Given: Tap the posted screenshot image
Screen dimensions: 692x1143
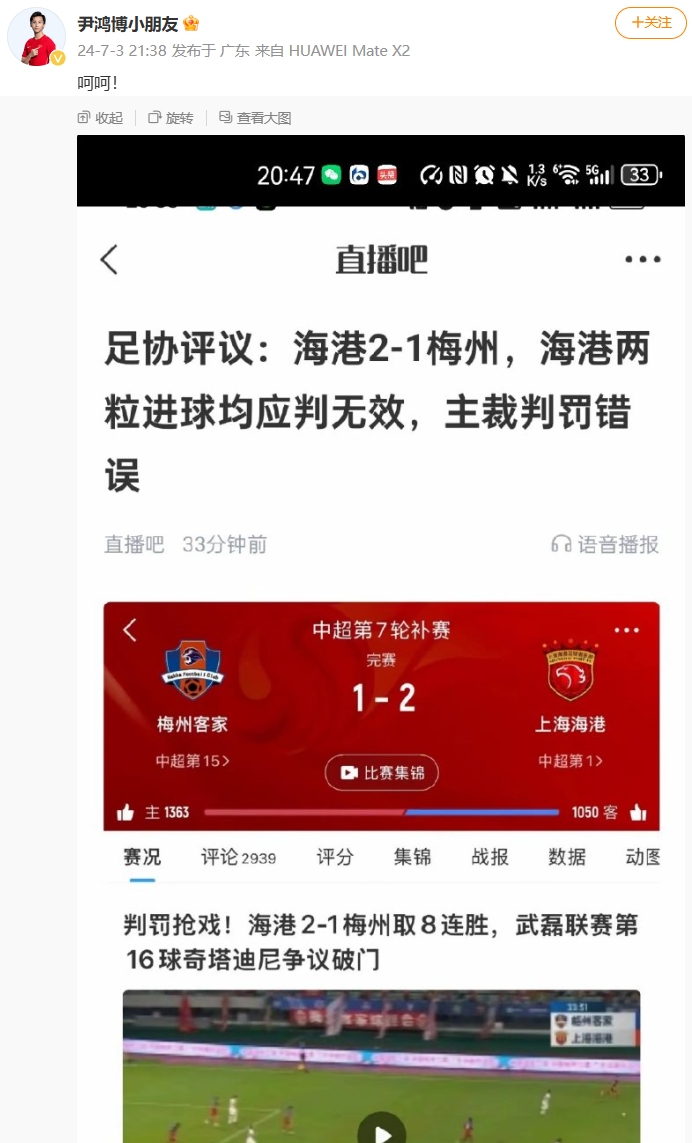Looking at the screenshot, I should point(381,640).
